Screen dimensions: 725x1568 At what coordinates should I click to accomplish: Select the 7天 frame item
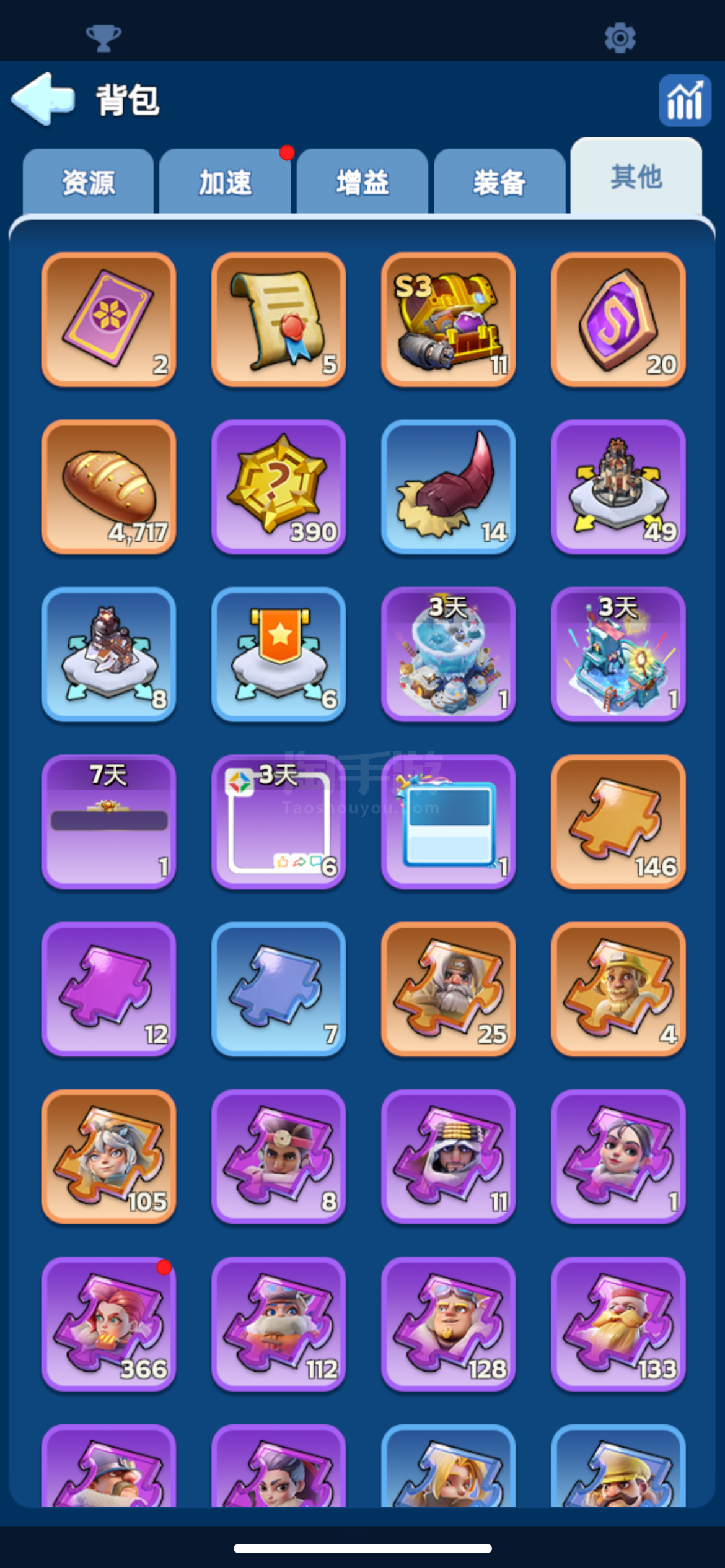(x=108, y=821)
